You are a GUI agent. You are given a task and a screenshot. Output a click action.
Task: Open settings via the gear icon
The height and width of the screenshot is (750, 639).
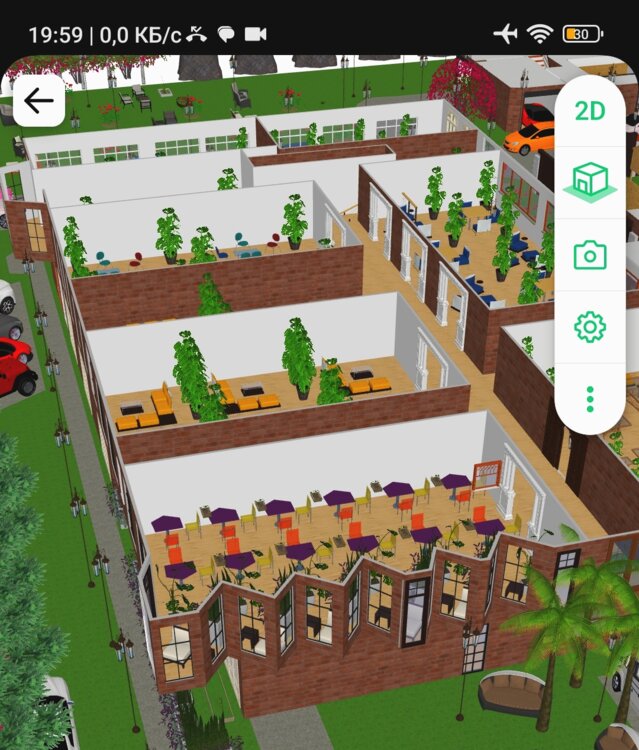pos(590,326)
